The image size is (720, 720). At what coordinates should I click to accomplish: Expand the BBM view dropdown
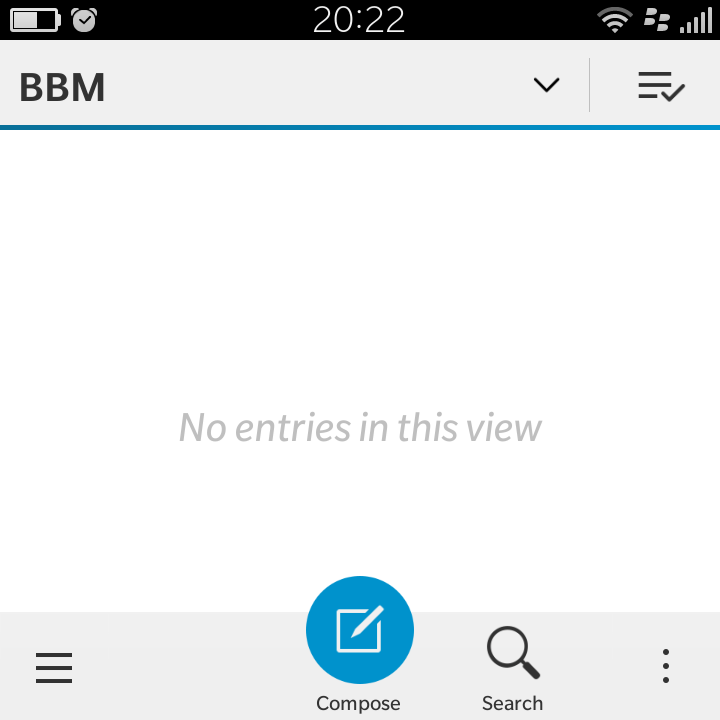point(546,86)
